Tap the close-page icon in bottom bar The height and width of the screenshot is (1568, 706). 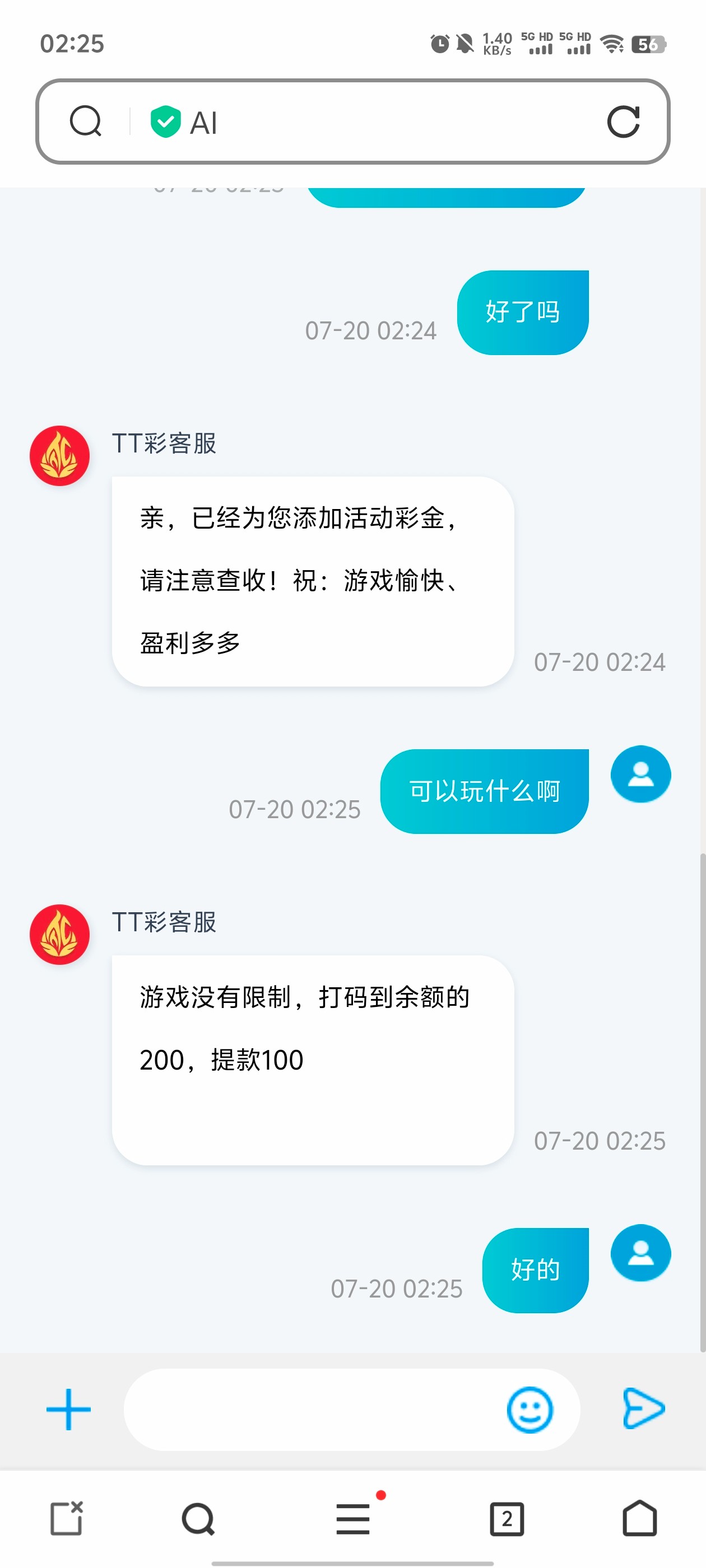coord(66,1519)
